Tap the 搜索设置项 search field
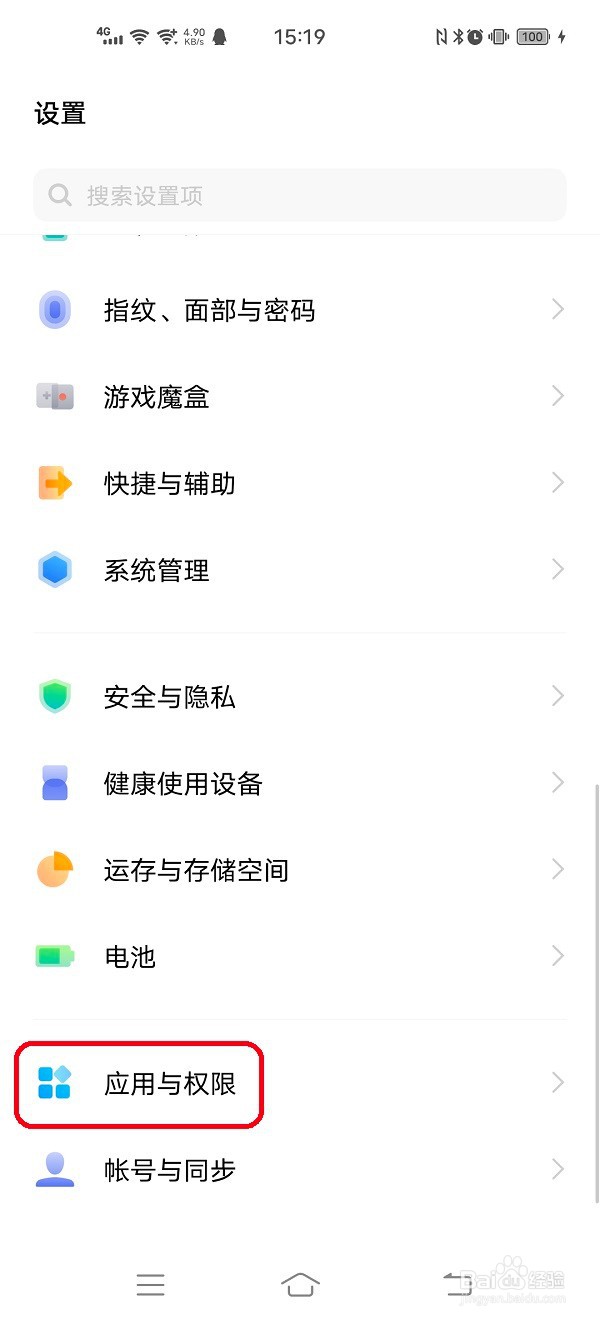Viewport: 600px width, 1320px height. [x=300, y=195]
